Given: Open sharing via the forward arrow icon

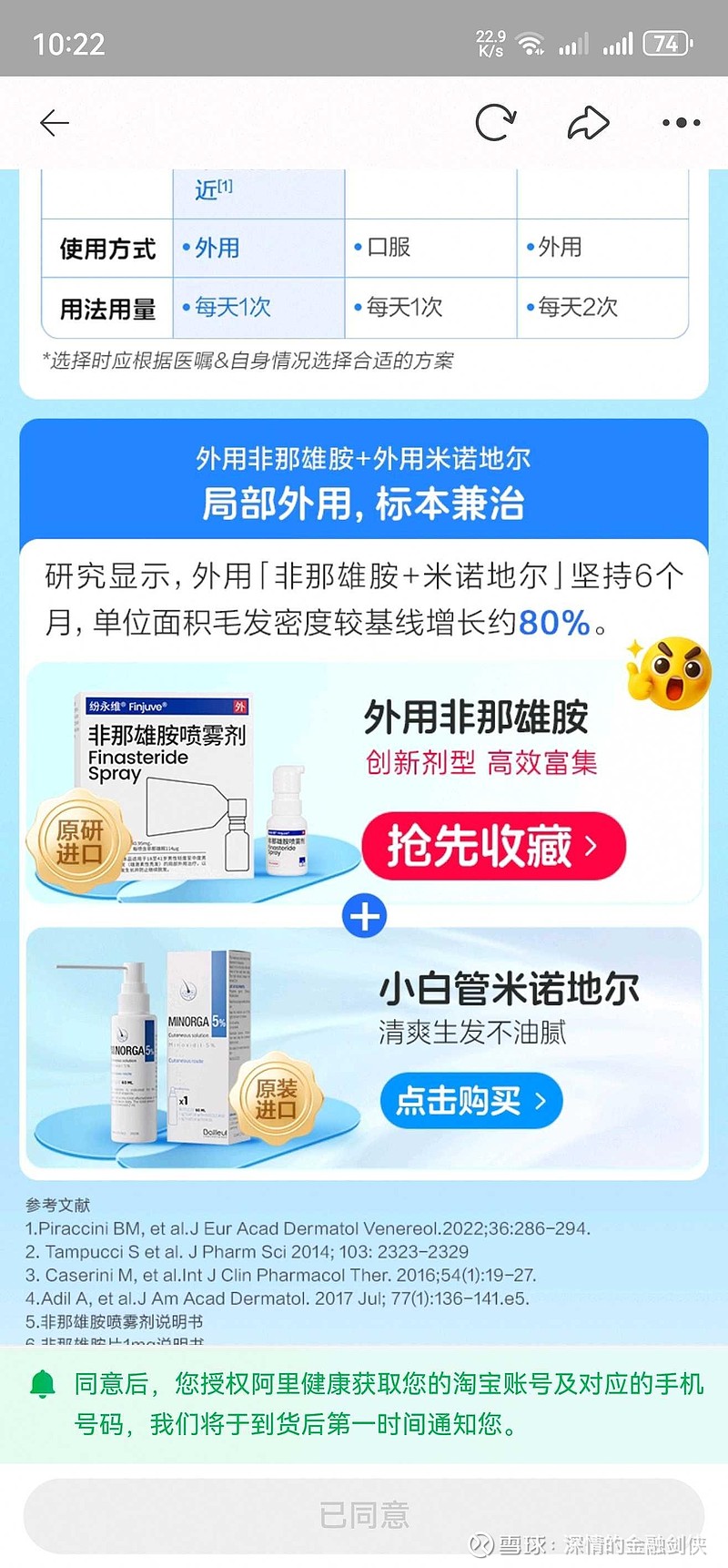Looking at the screenshot, I should pyautogui.click(x=588, y=122).
